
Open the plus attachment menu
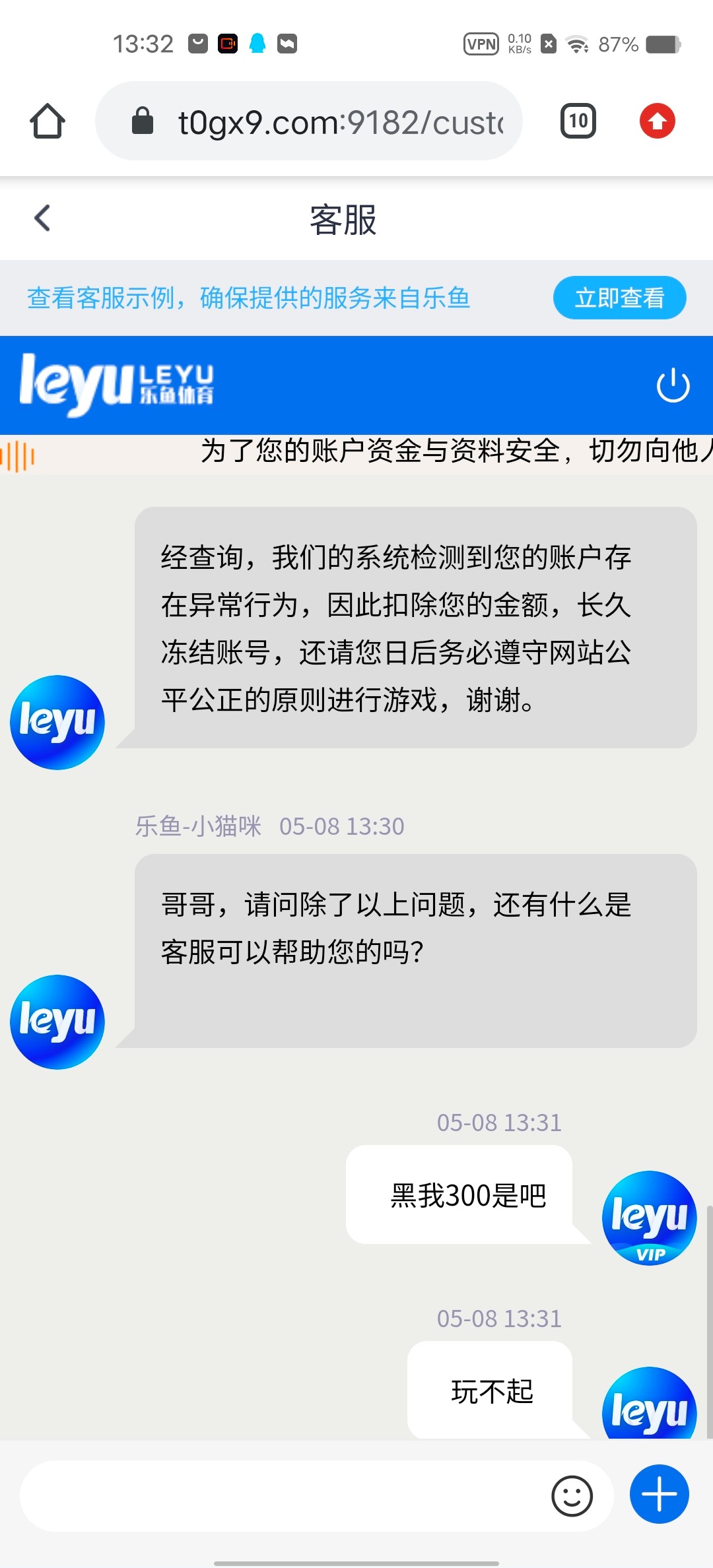(x=659, y=1495)
